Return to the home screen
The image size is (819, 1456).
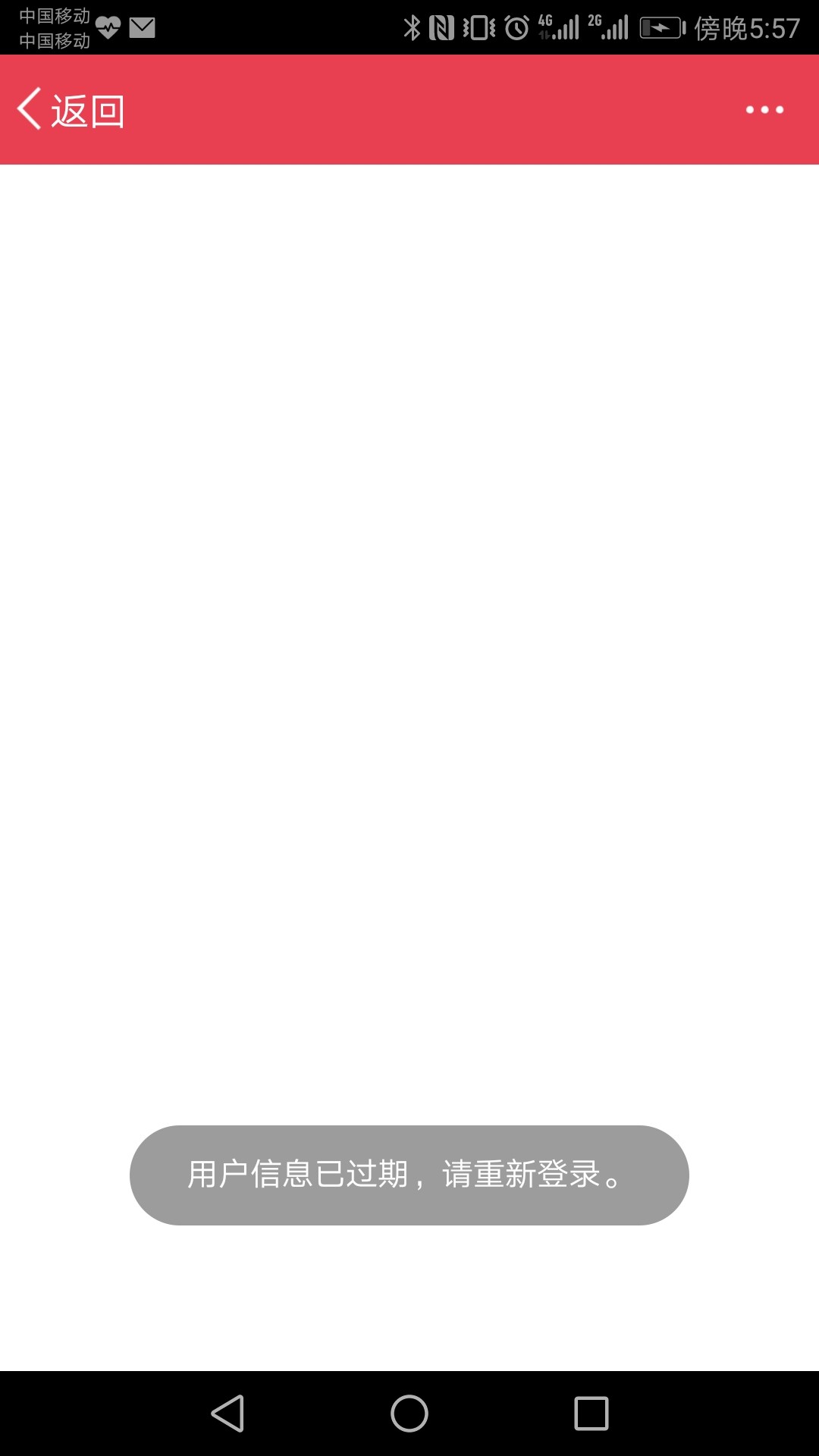pos(409,1414)
